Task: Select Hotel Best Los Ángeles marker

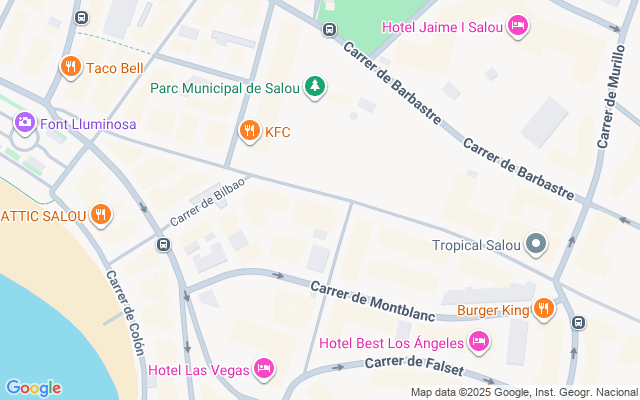Action: (x=479, y=342)
